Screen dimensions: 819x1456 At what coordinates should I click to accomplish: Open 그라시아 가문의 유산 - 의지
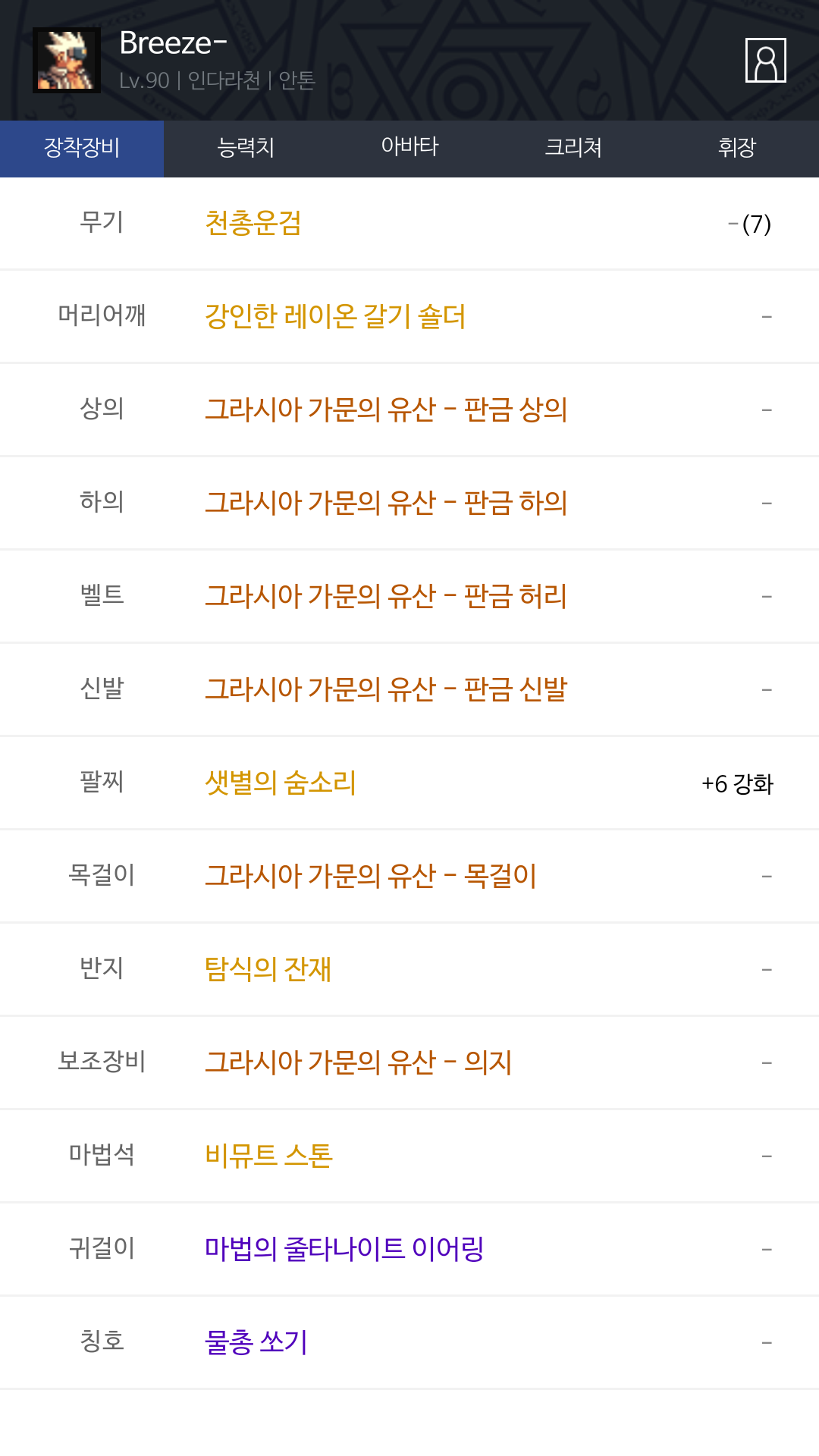click(x=359, y=1062)
